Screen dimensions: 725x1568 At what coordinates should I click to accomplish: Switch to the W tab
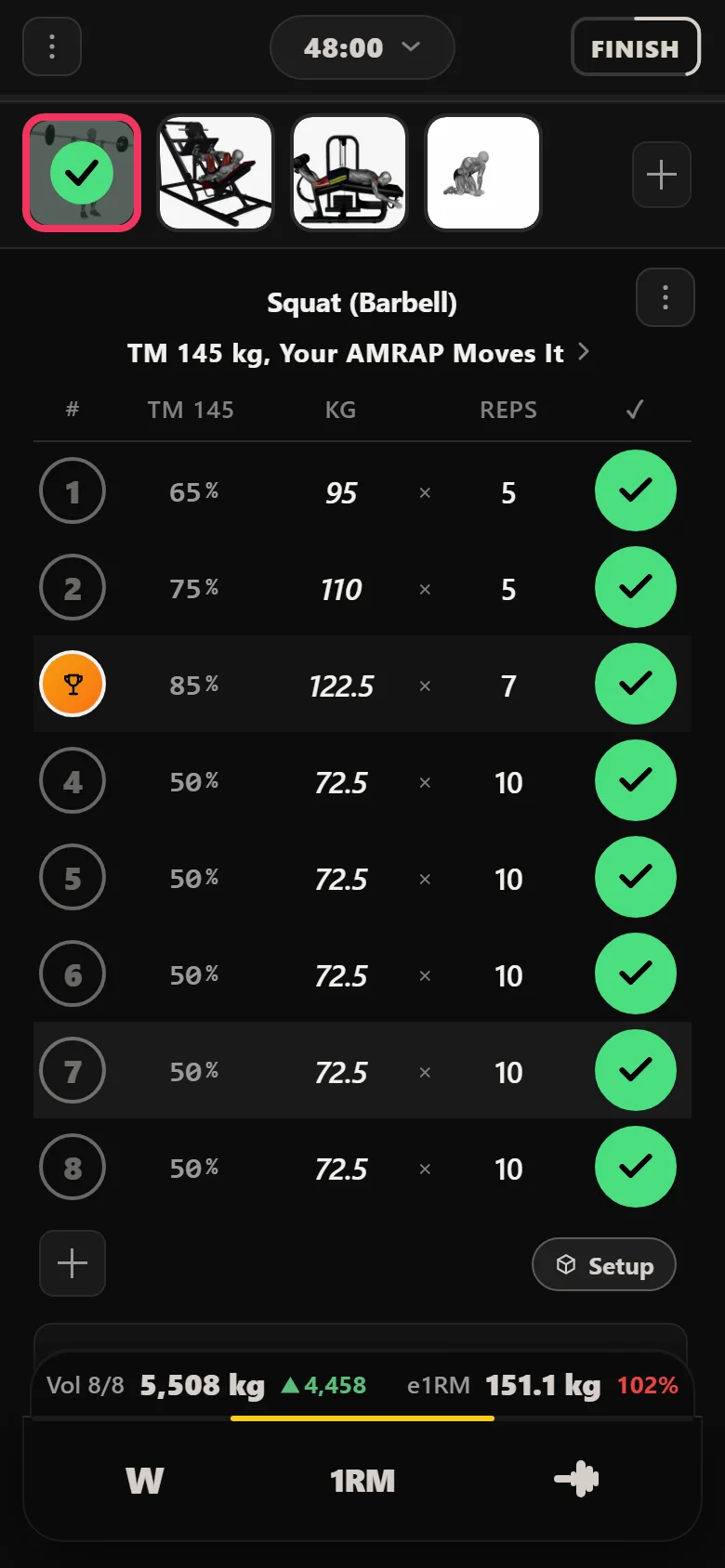145,1480
